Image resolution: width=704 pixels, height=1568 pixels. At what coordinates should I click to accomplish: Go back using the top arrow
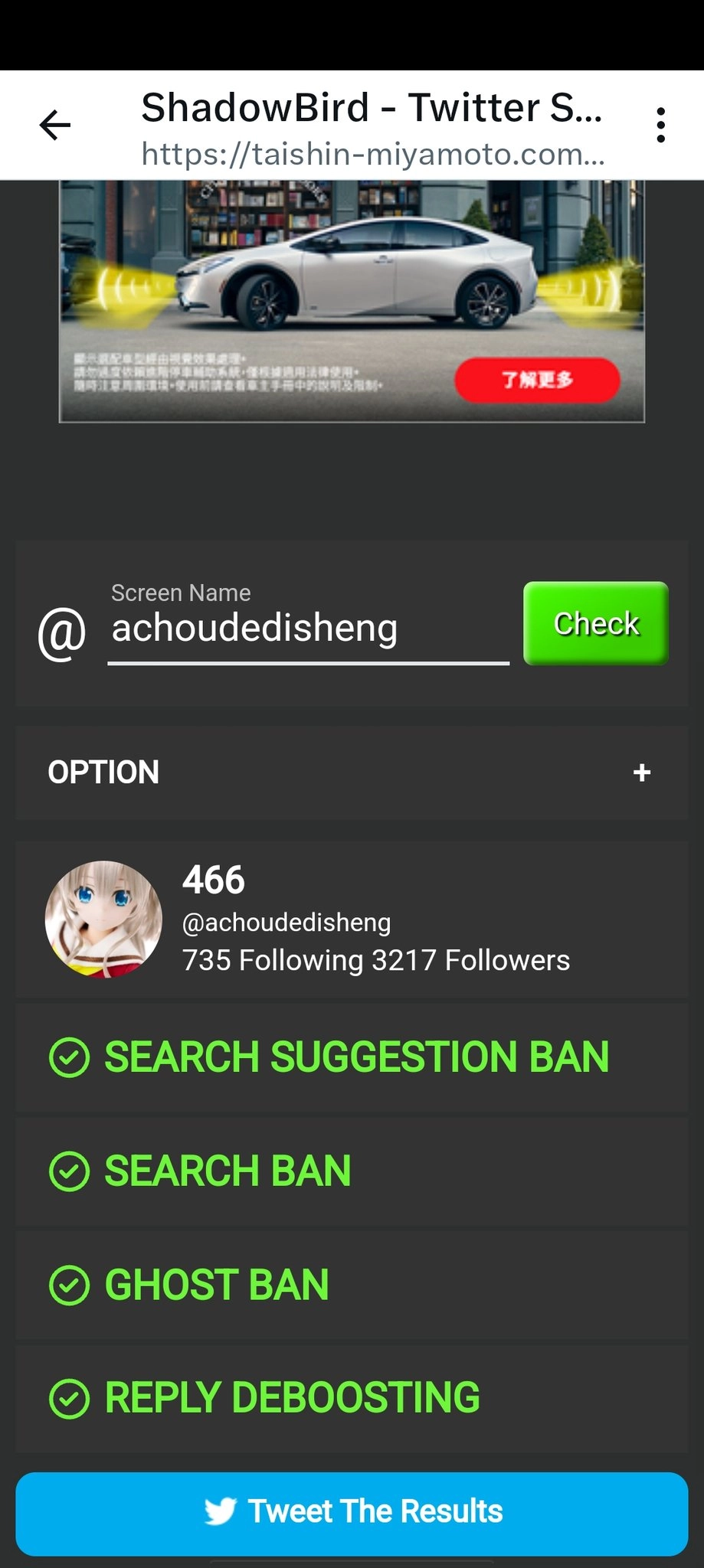pos(54,125)
